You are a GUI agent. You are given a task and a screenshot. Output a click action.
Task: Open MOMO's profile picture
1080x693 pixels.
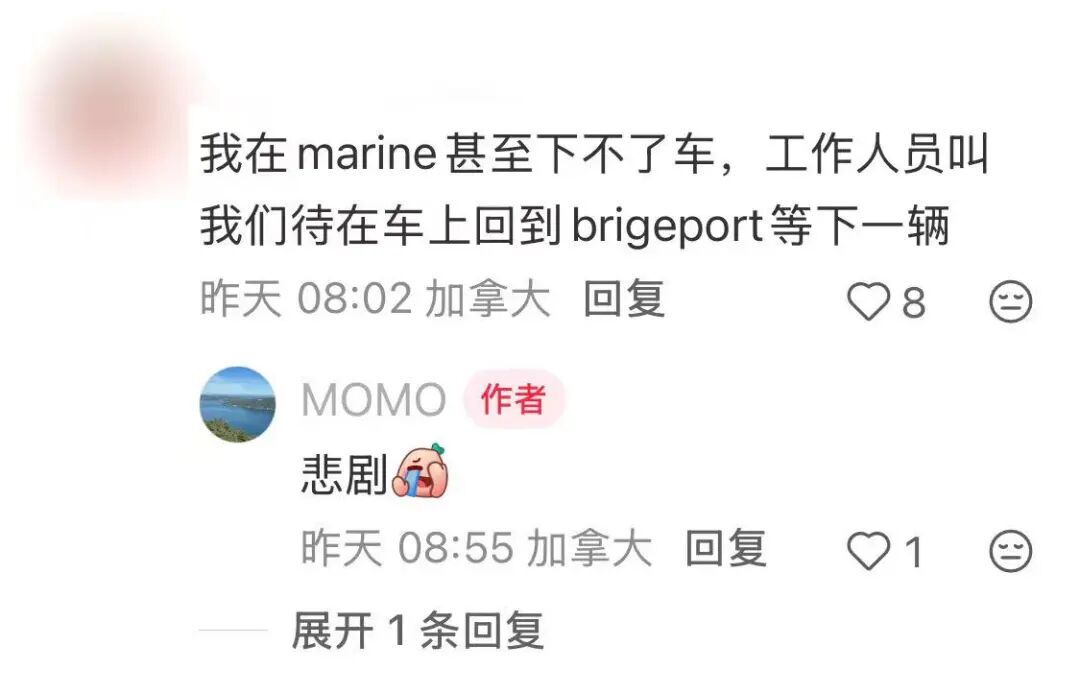coord(238,404)
